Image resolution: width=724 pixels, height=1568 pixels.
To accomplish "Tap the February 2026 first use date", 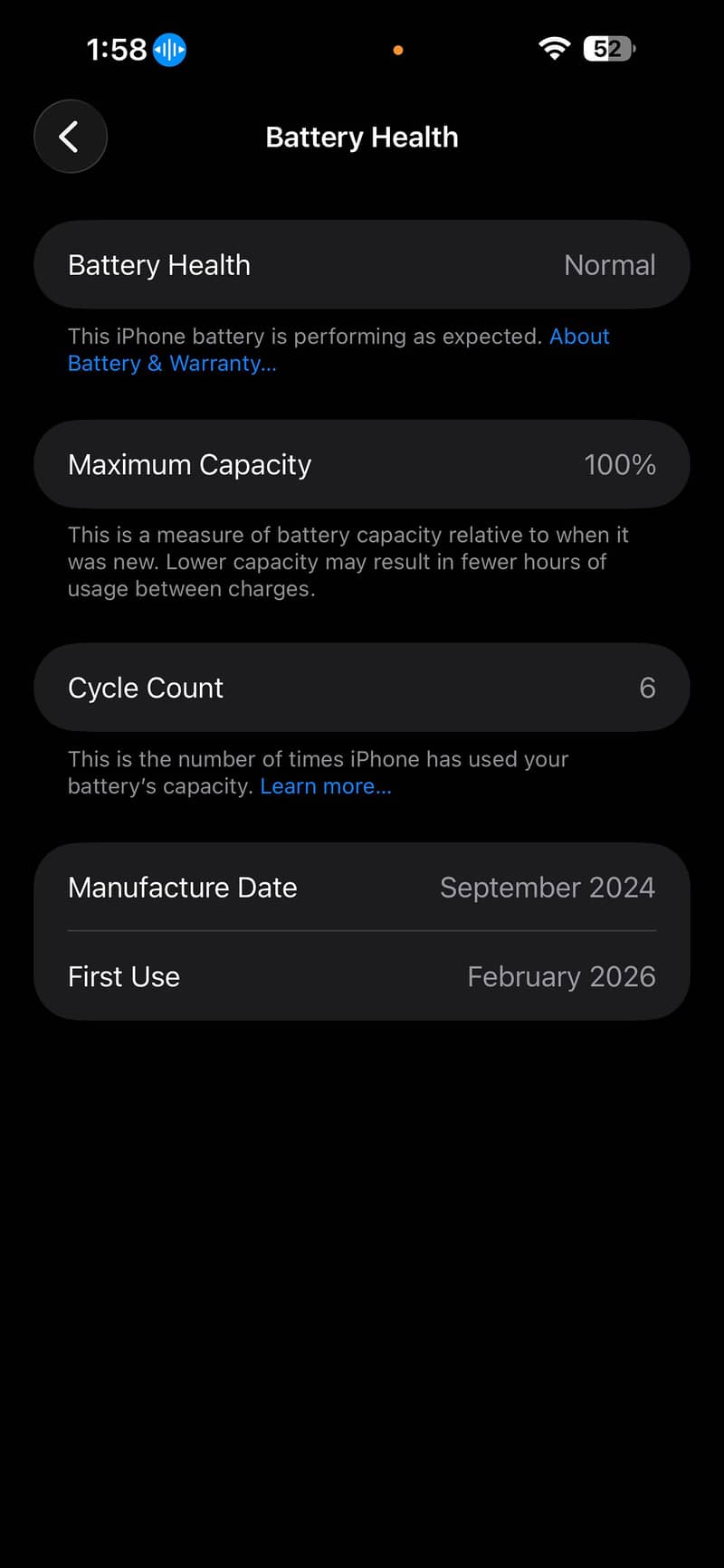I will point(561,976).
